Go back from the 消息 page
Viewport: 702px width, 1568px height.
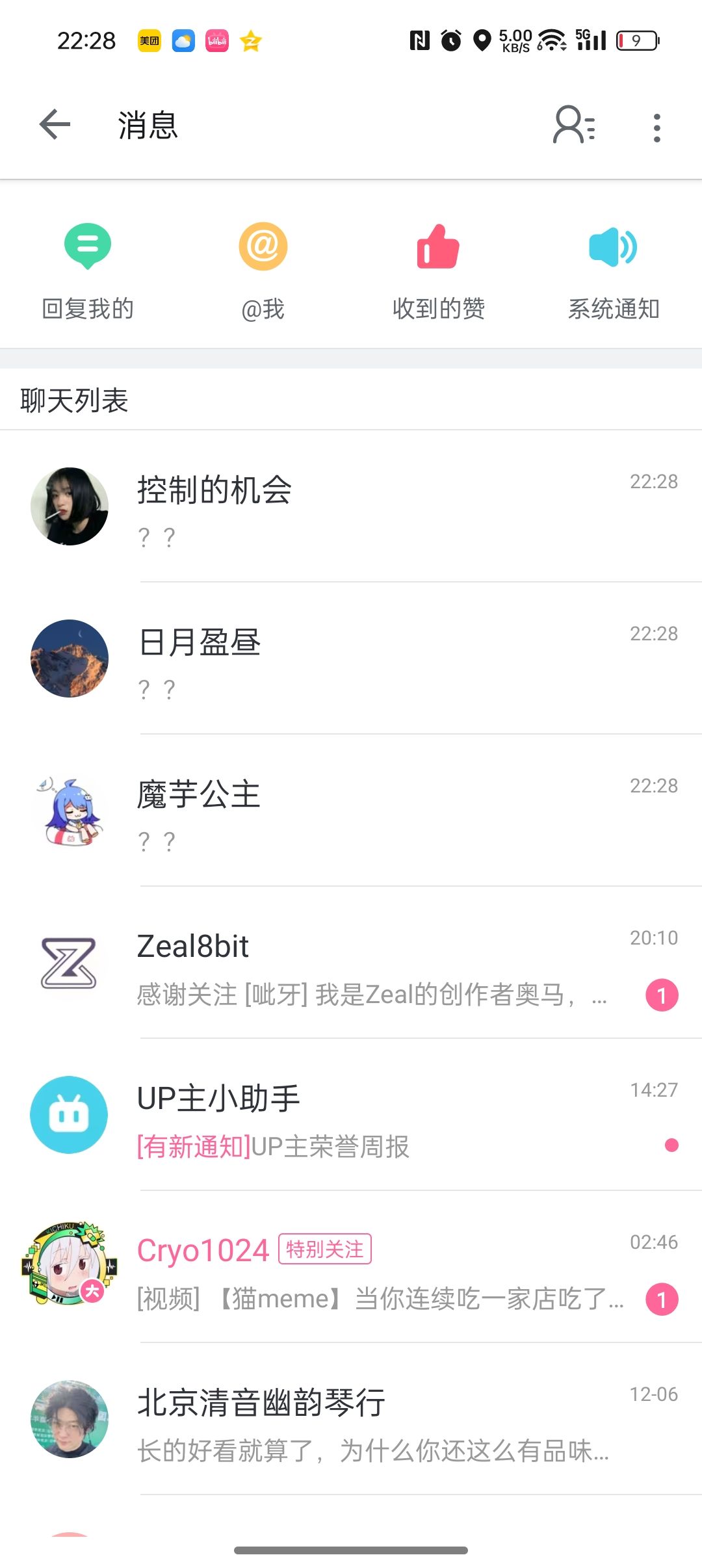55,125
